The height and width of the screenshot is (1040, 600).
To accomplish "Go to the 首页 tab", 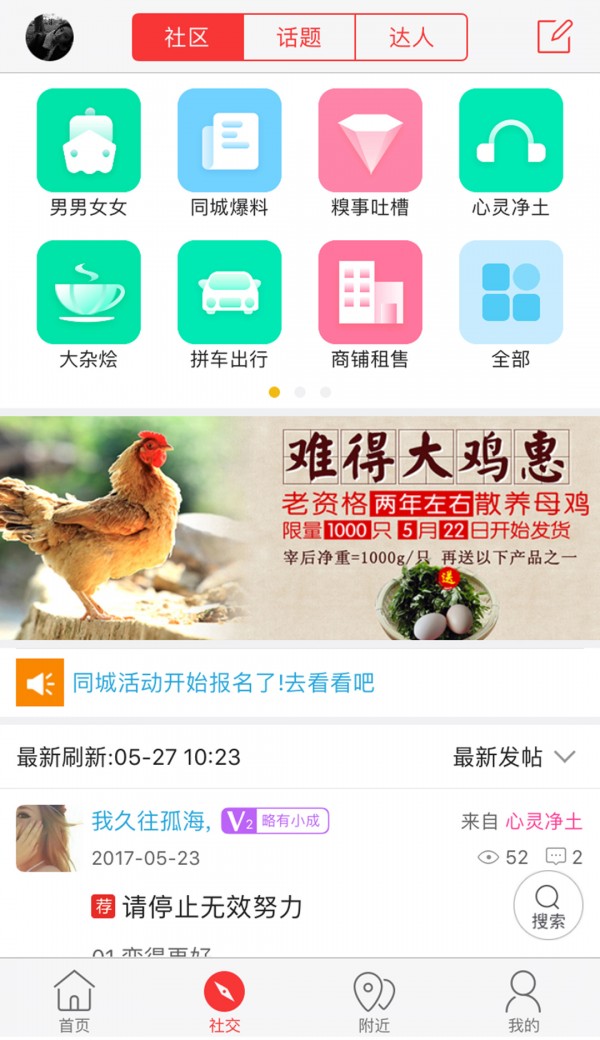I will [74, 1002].
